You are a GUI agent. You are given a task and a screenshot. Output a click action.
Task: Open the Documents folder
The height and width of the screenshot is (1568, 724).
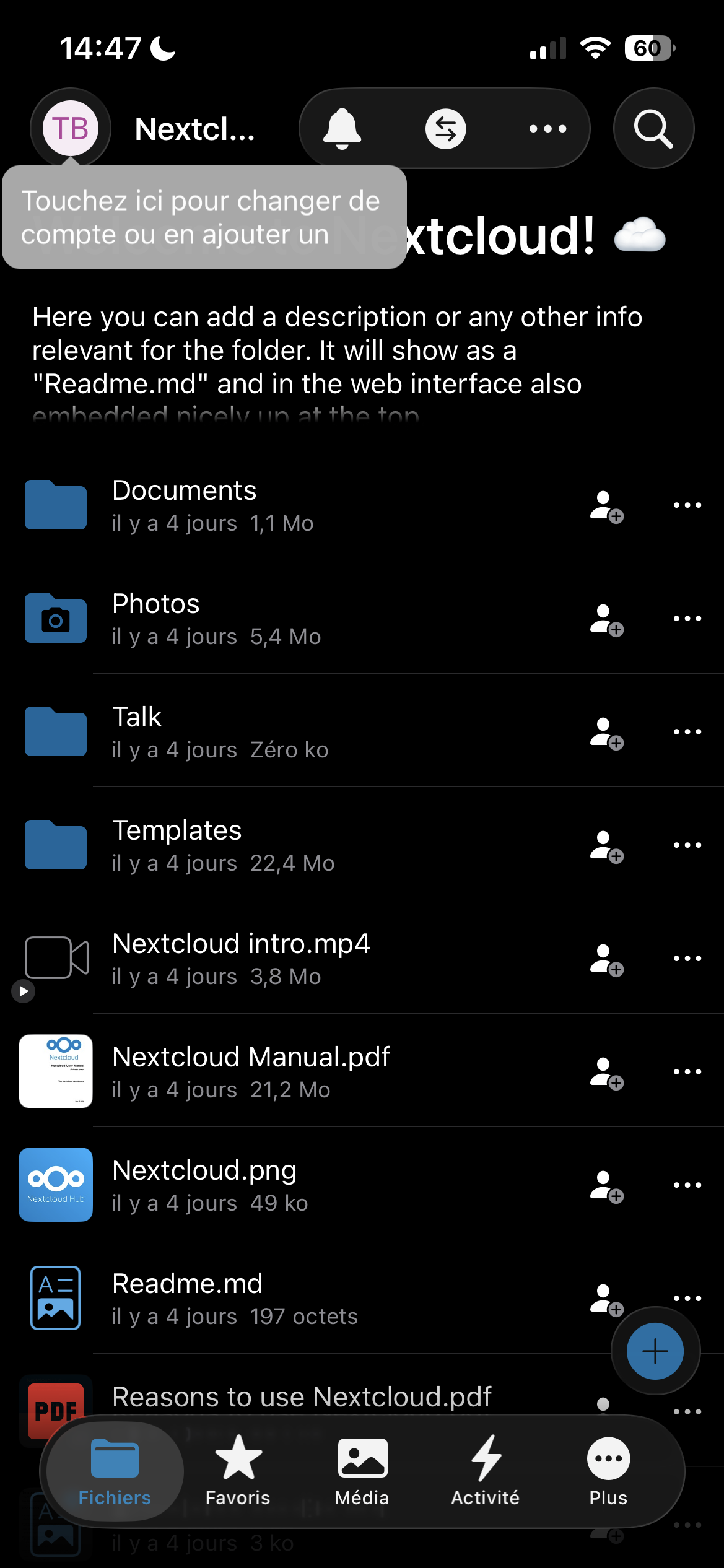click(x=184, y=505)
